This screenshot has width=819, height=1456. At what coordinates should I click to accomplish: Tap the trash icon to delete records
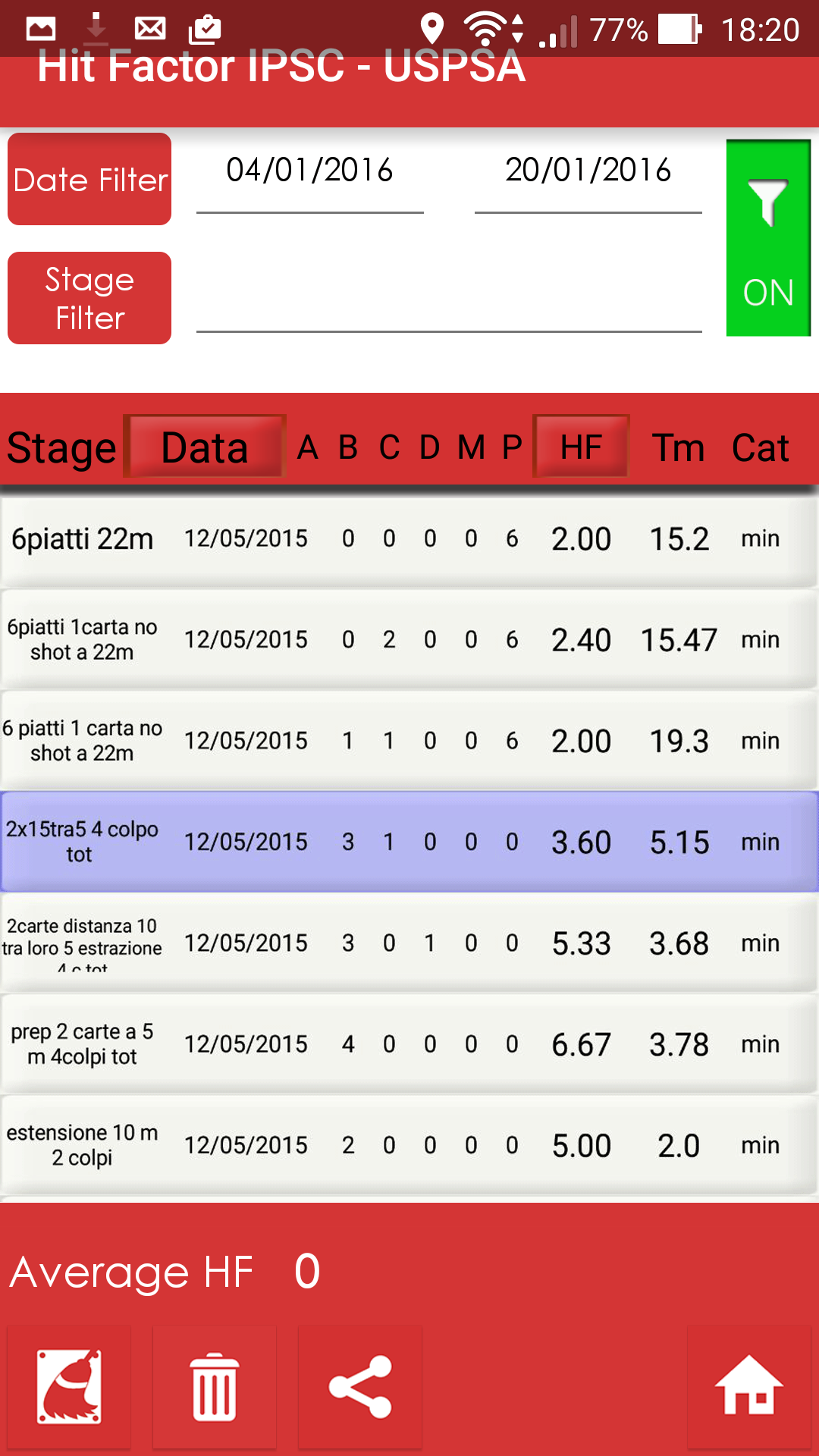pyautogui.click(x=215, y=1388)
